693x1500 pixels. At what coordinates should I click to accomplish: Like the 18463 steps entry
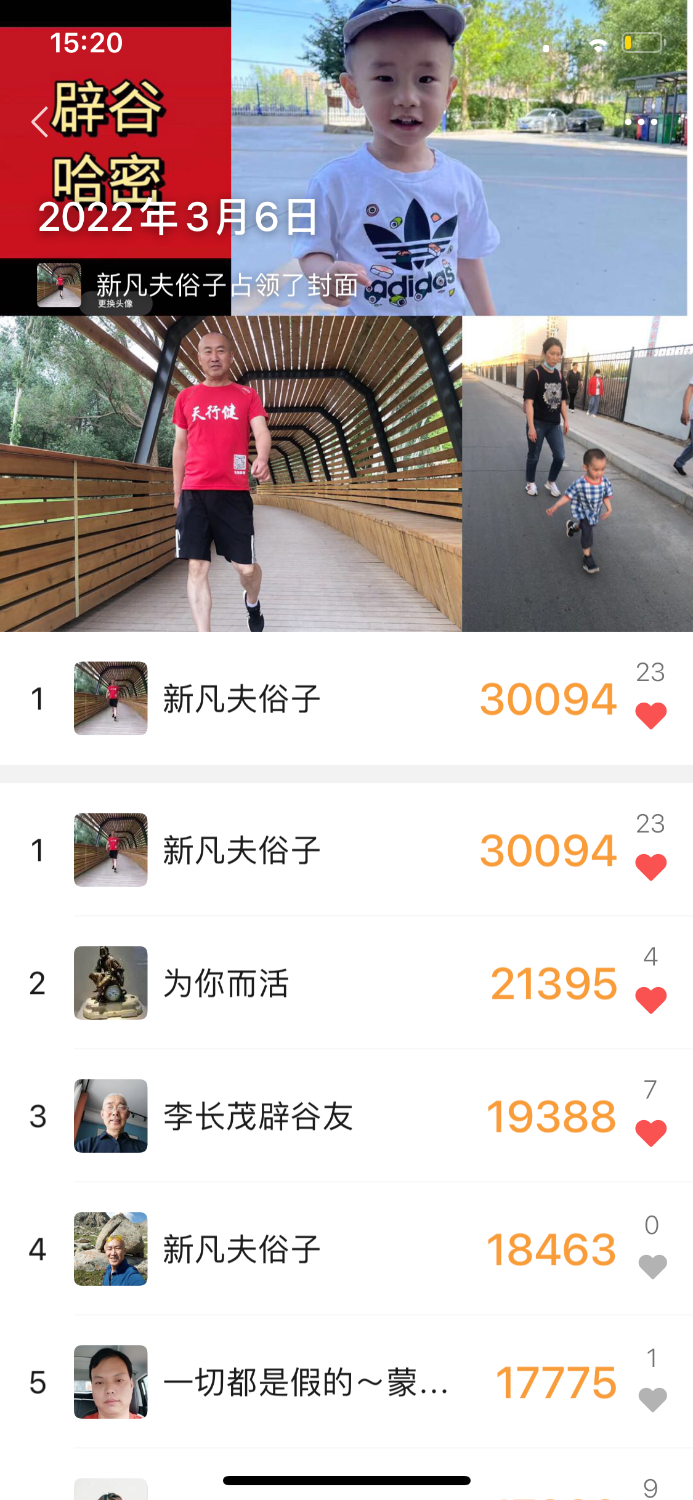click(652, 1267)
